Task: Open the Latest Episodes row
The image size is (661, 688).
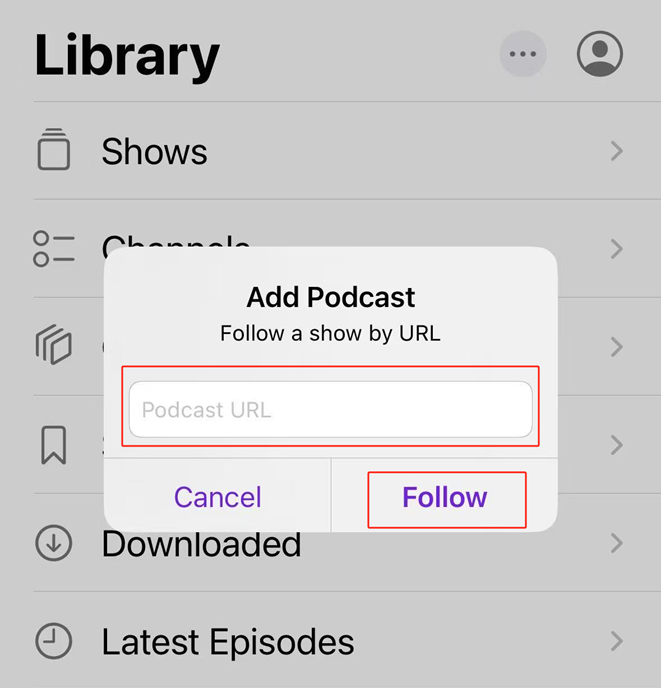Action: (330, 641)
